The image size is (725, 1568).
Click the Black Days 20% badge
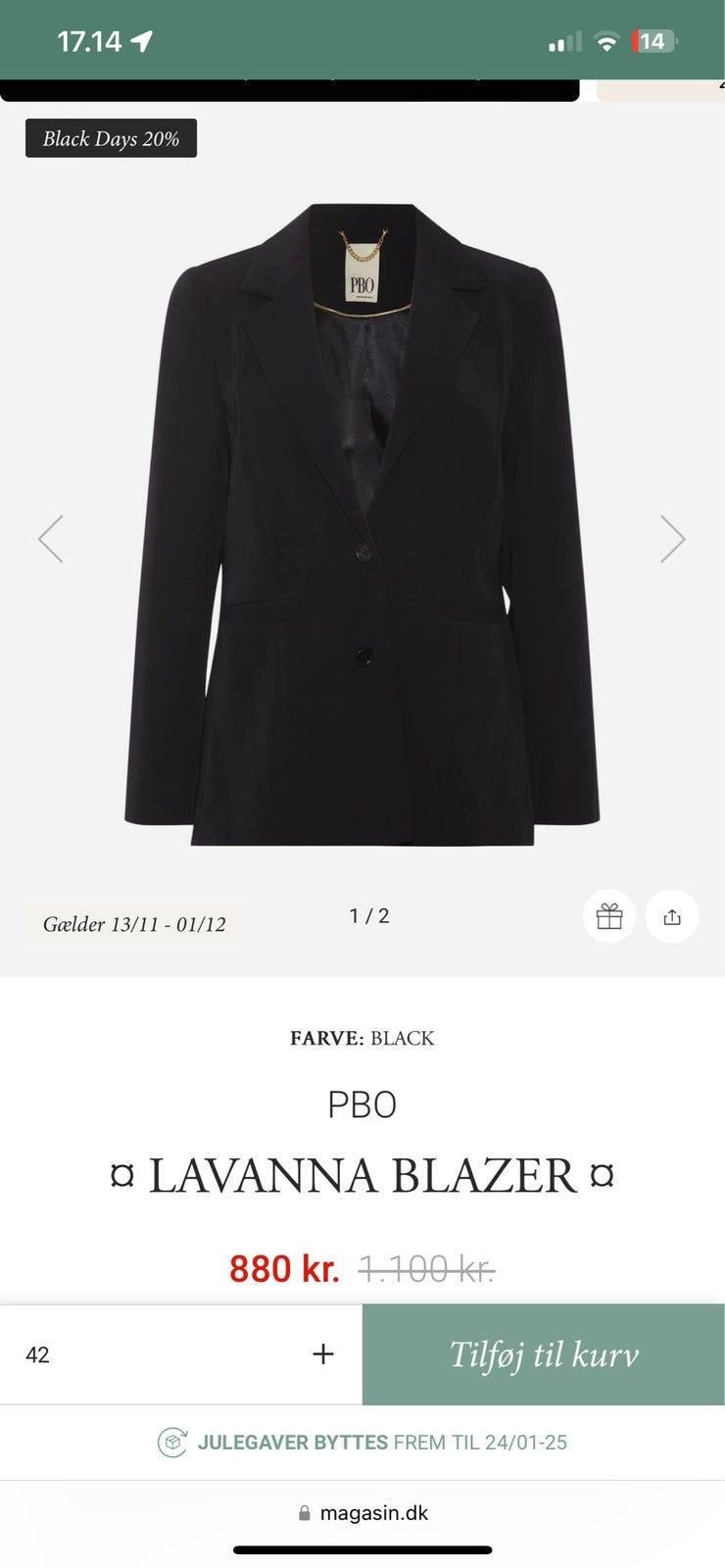click(110, 138)
